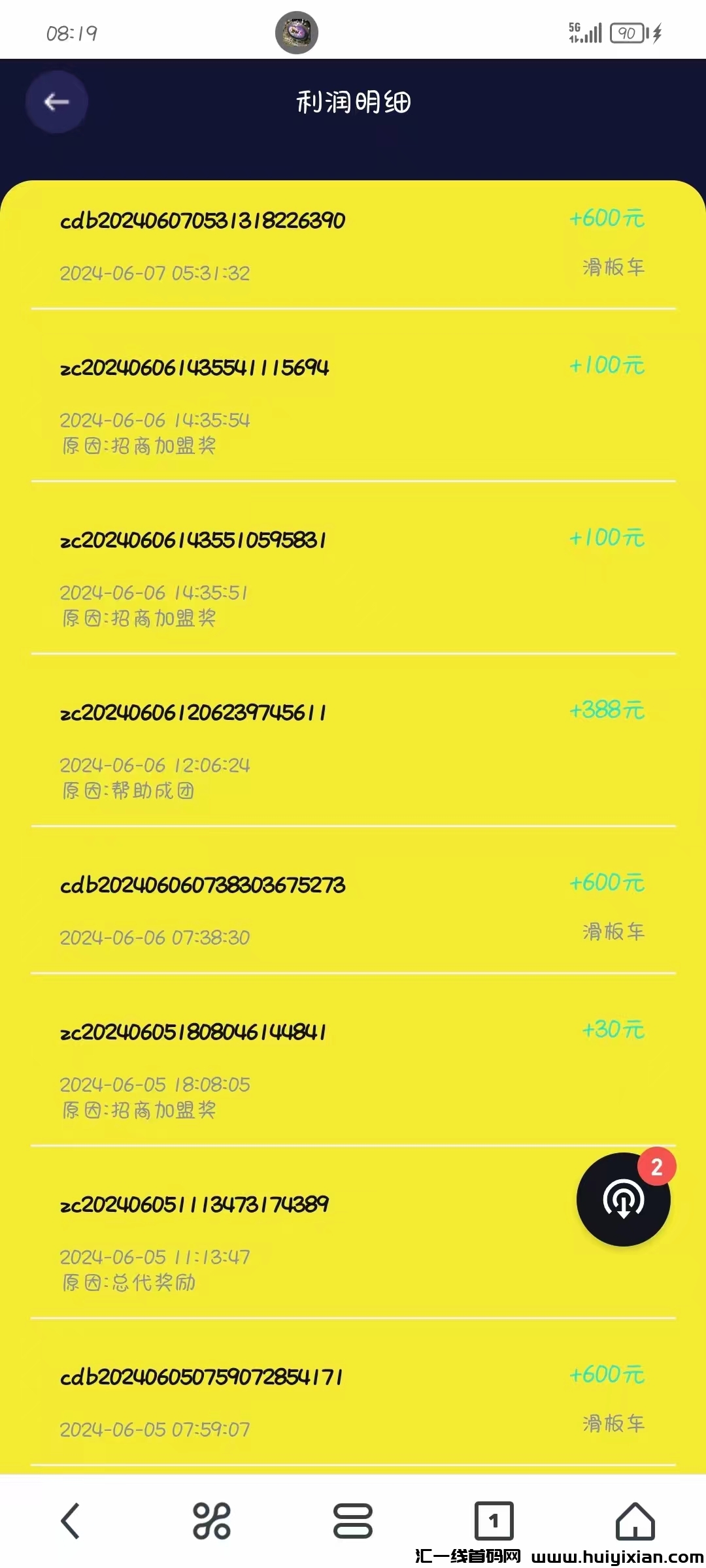
Task: Tap the clock showing 08:19
Action: 73,31
